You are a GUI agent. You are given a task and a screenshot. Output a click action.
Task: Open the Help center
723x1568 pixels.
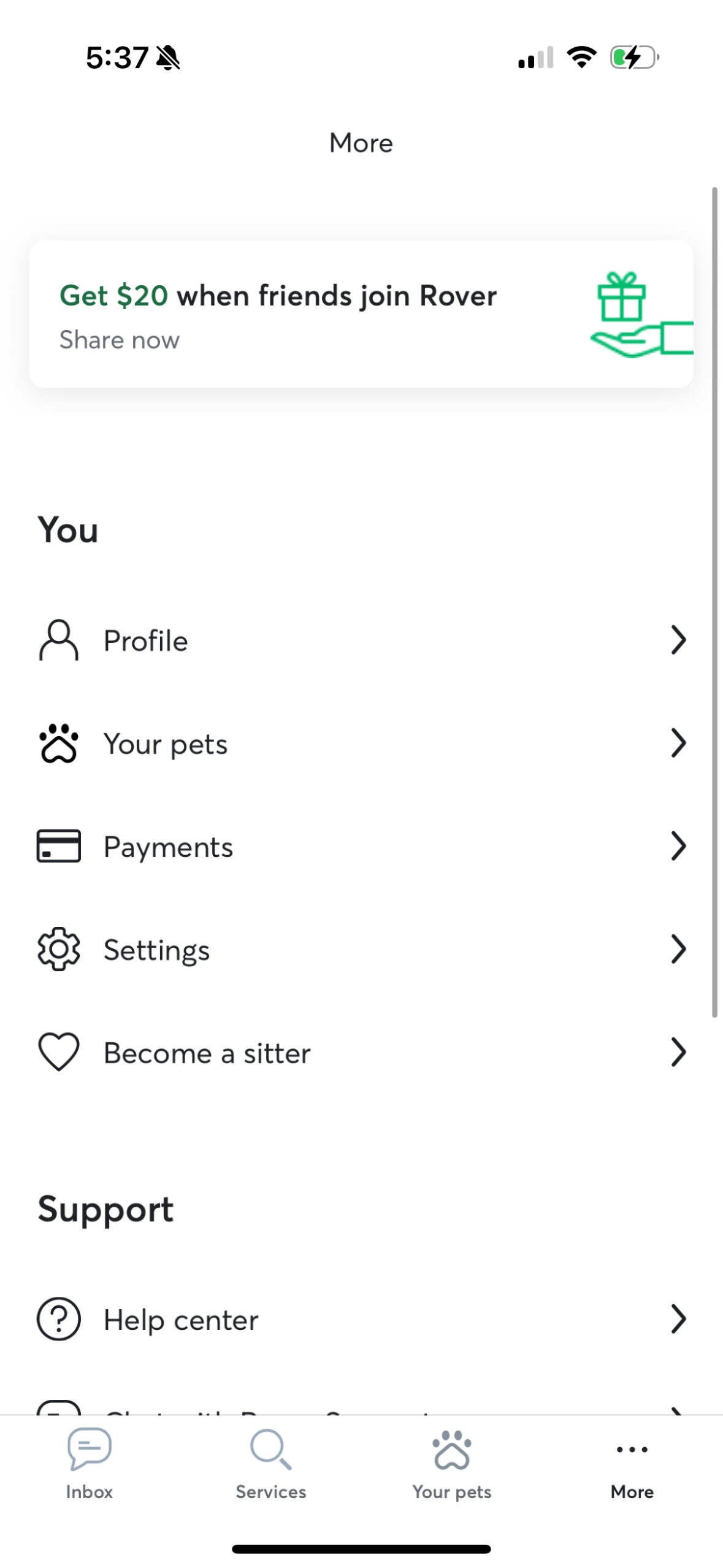pyautogui.click(x=361, y=1319)
